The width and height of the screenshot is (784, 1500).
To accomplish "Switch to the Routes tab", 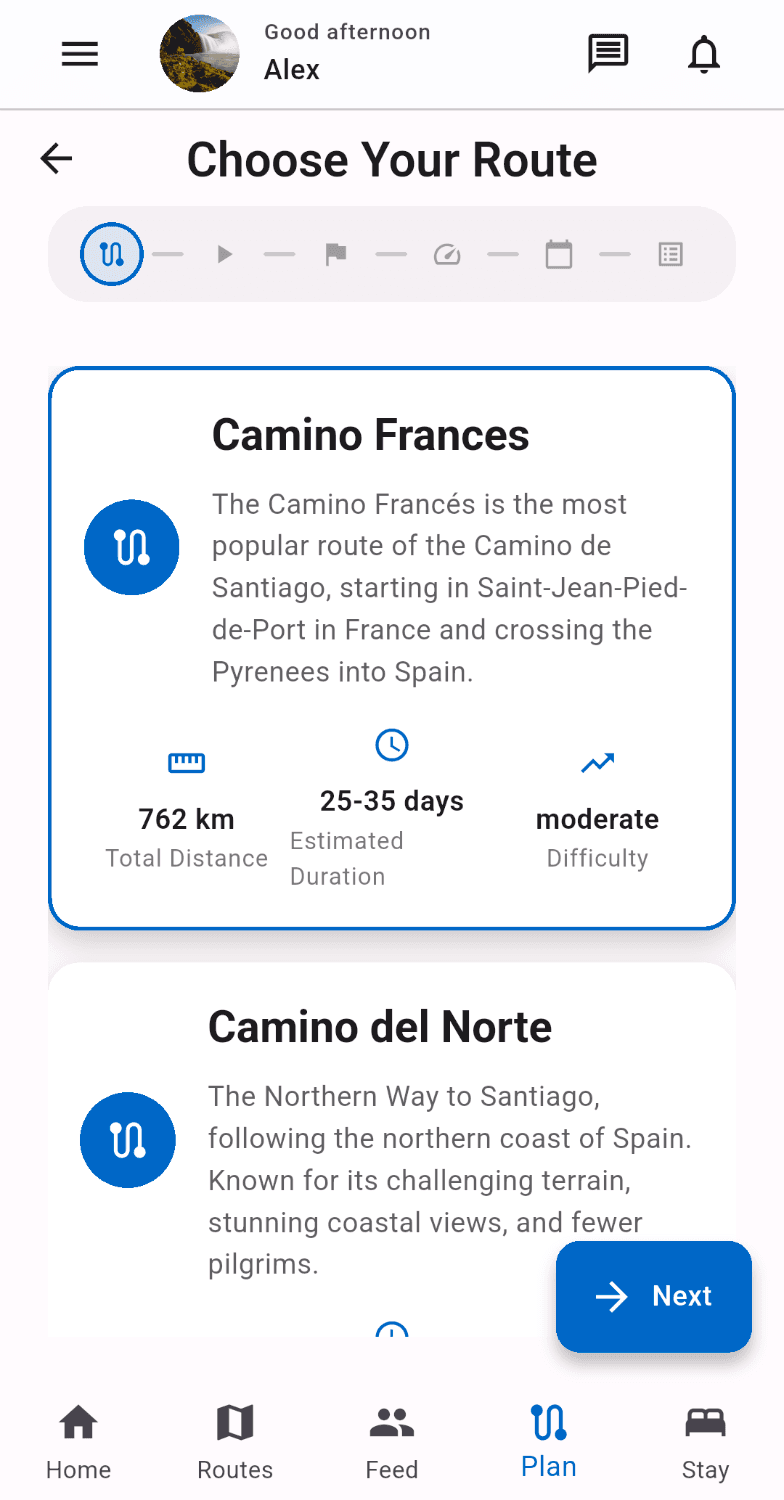I will [x=235, y=1442].
